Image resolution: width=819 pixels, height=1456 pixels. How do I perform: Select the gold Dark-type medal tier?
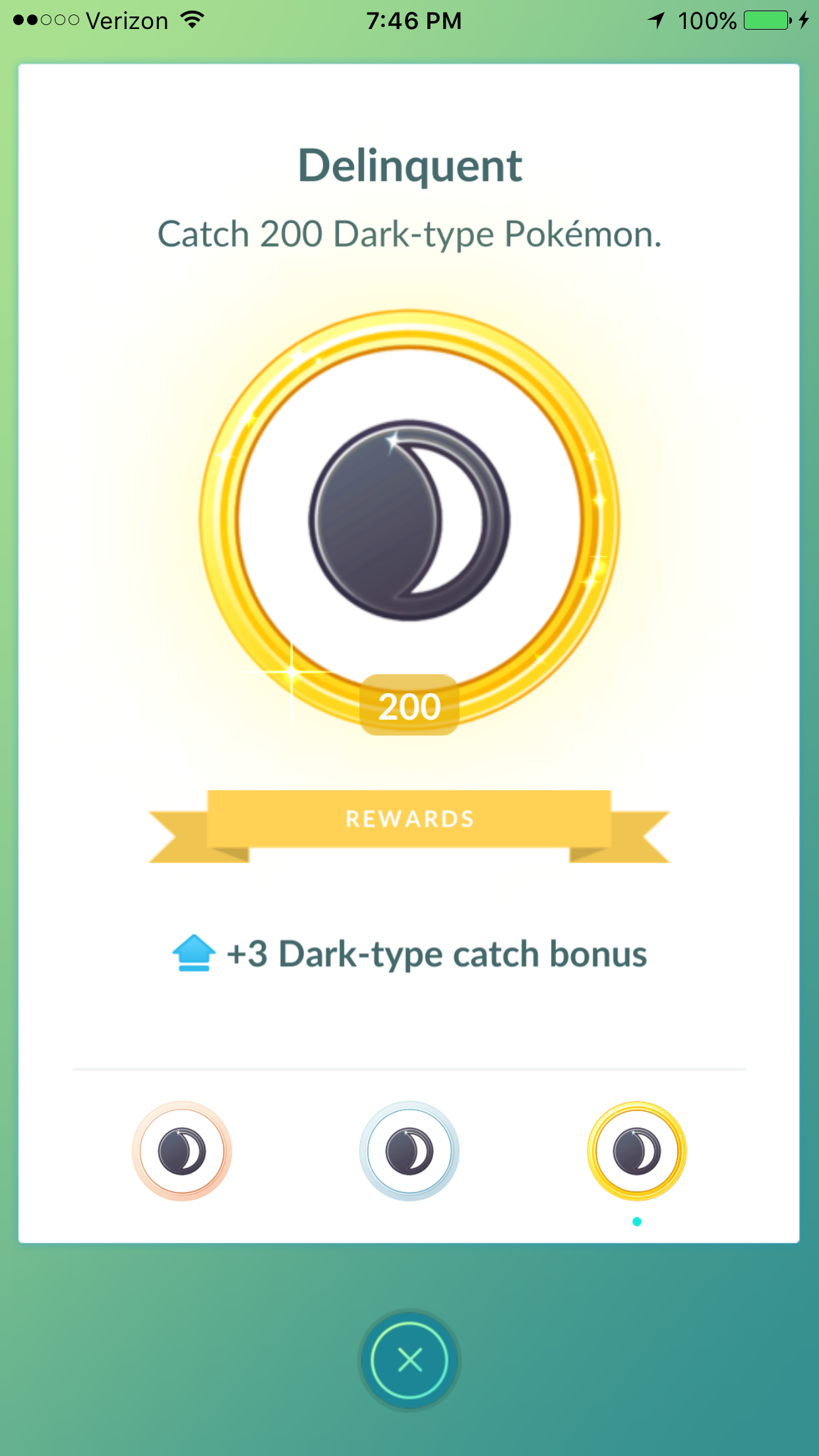point(637,1151)
